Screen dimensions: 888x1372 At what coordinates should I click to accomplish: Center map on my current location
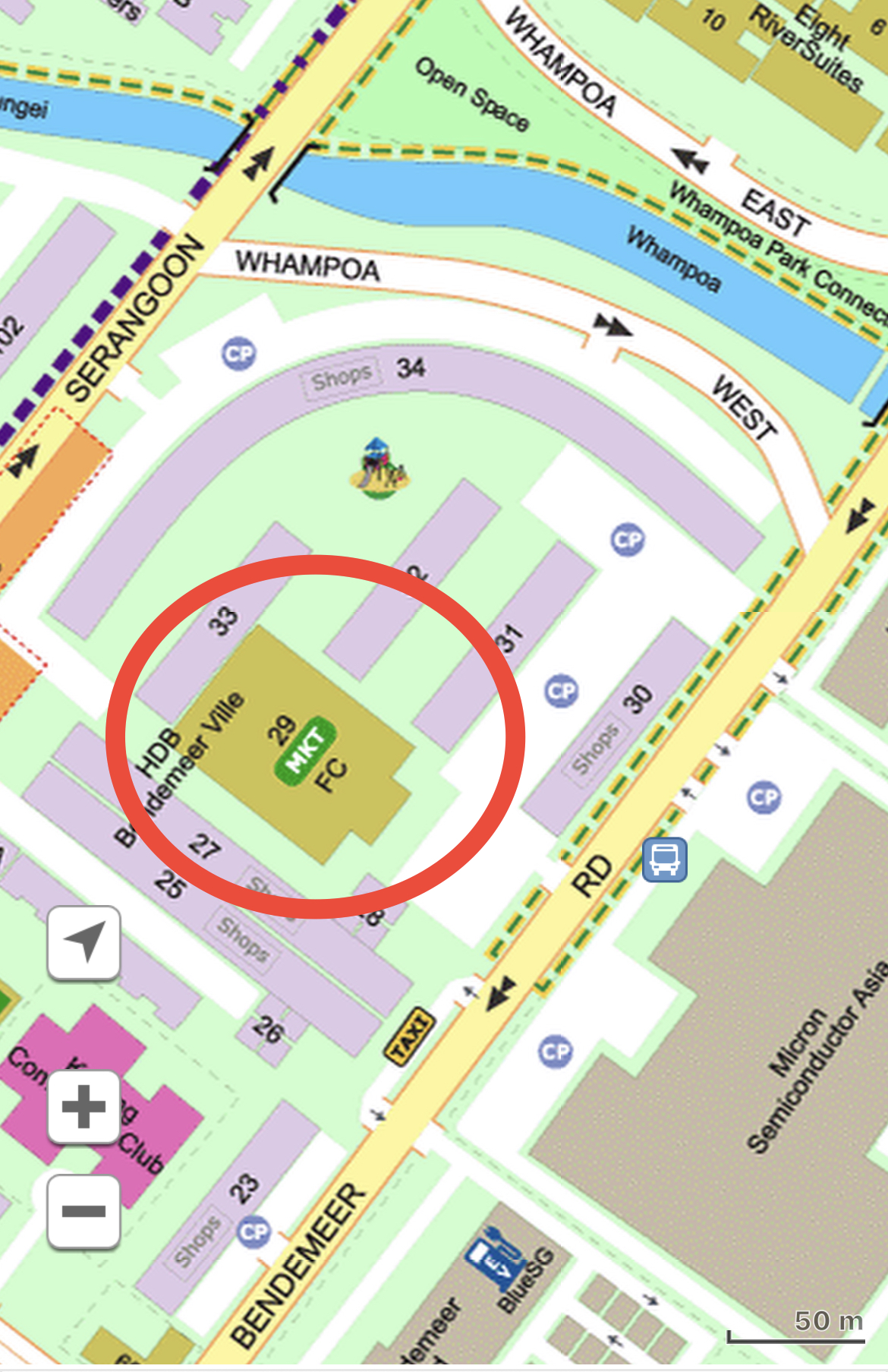(83, 942)
